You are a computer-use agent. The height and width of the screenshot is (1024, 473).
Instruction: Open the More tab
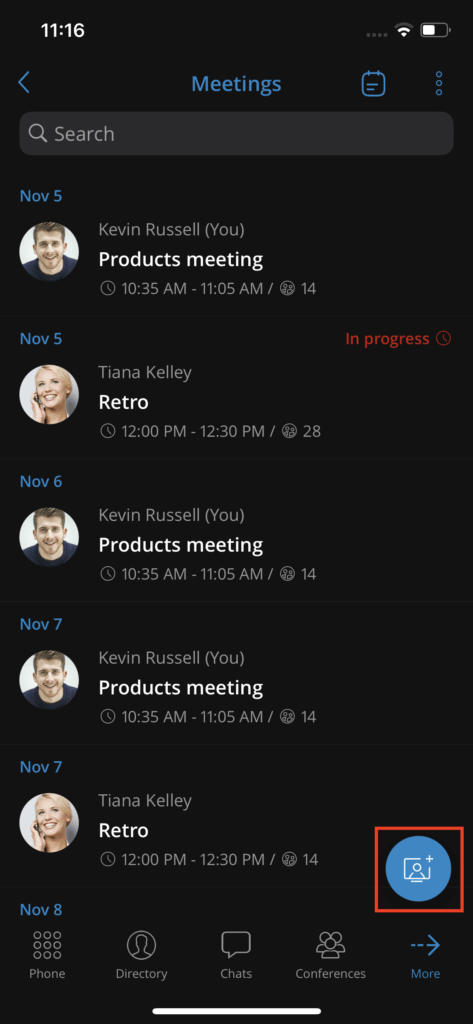coord(425,955)
